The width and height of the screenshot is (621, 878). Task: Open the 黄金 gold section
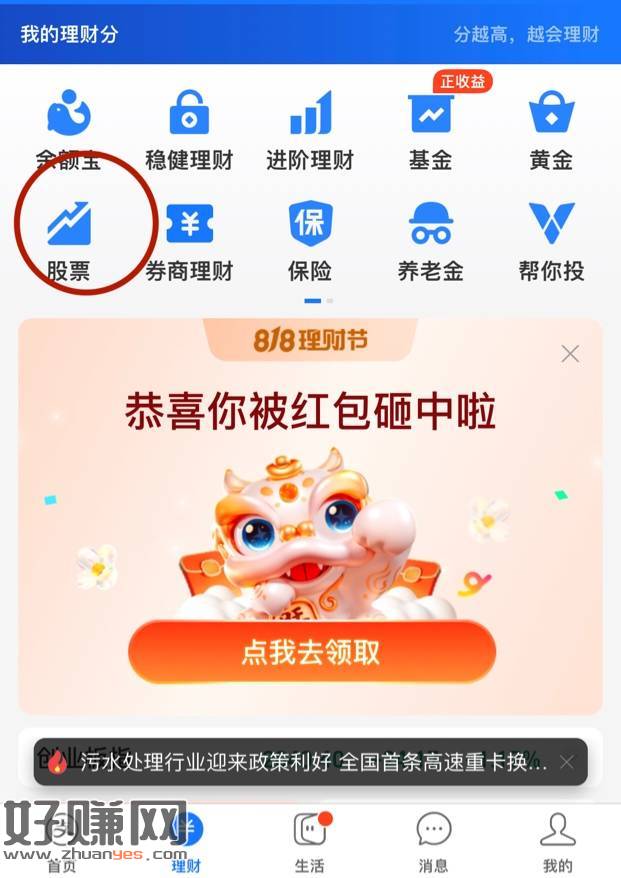[x=551, y=129]
